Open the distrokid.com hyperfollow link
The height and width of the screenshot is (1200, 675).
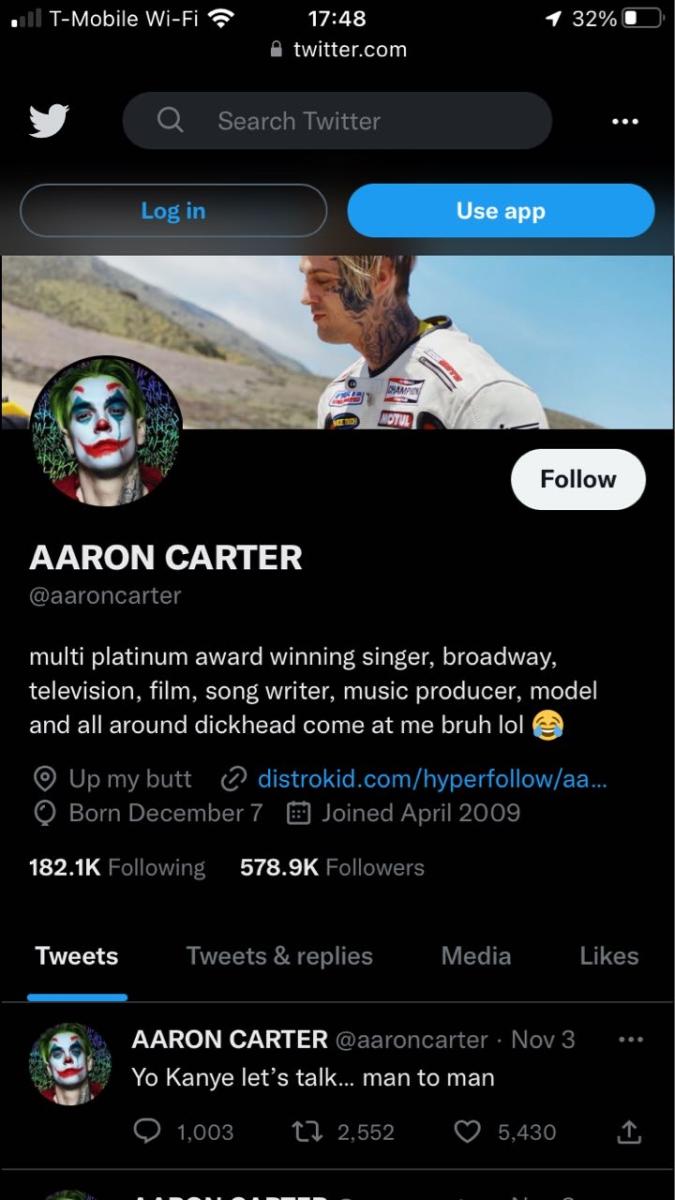432,779
